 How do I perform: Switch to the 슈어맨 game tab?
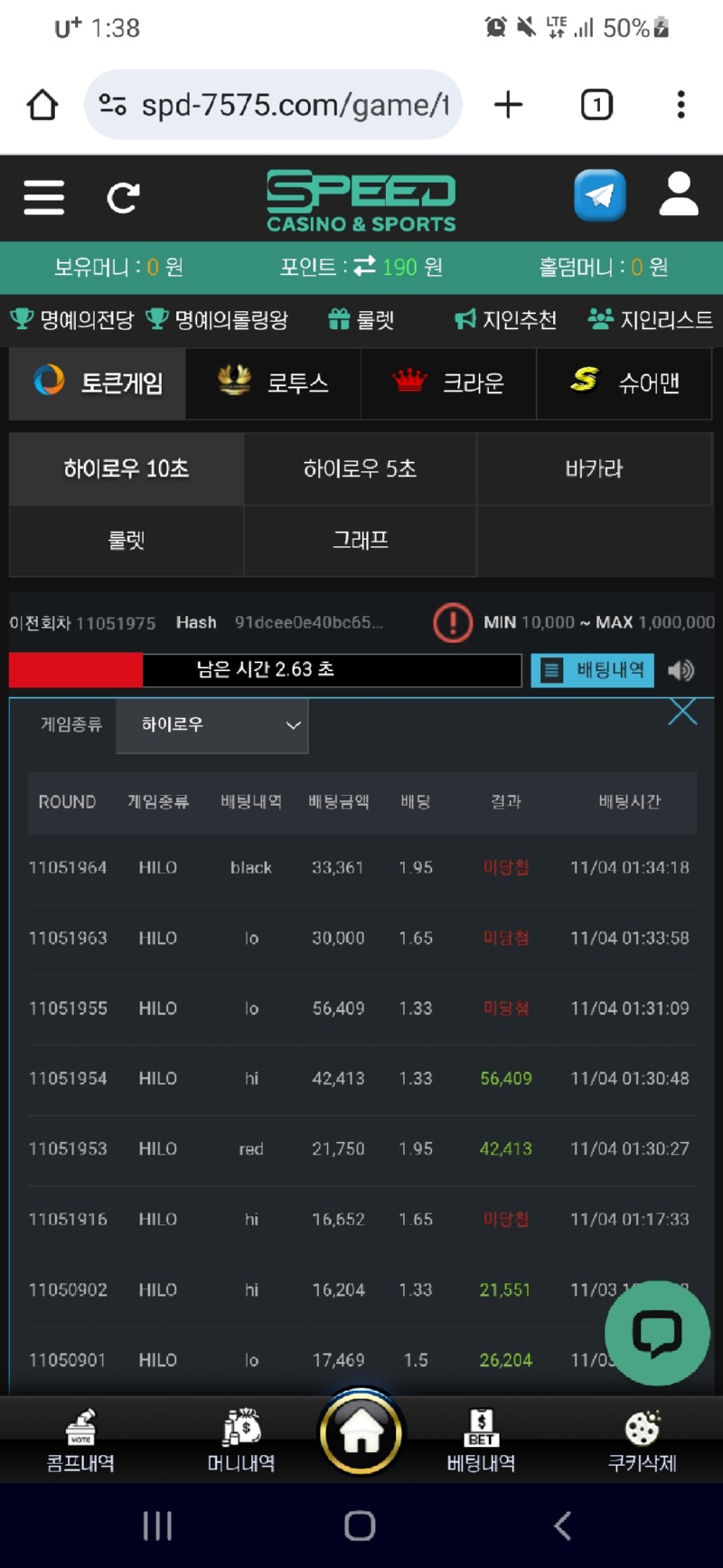click(x=624, y=383)
